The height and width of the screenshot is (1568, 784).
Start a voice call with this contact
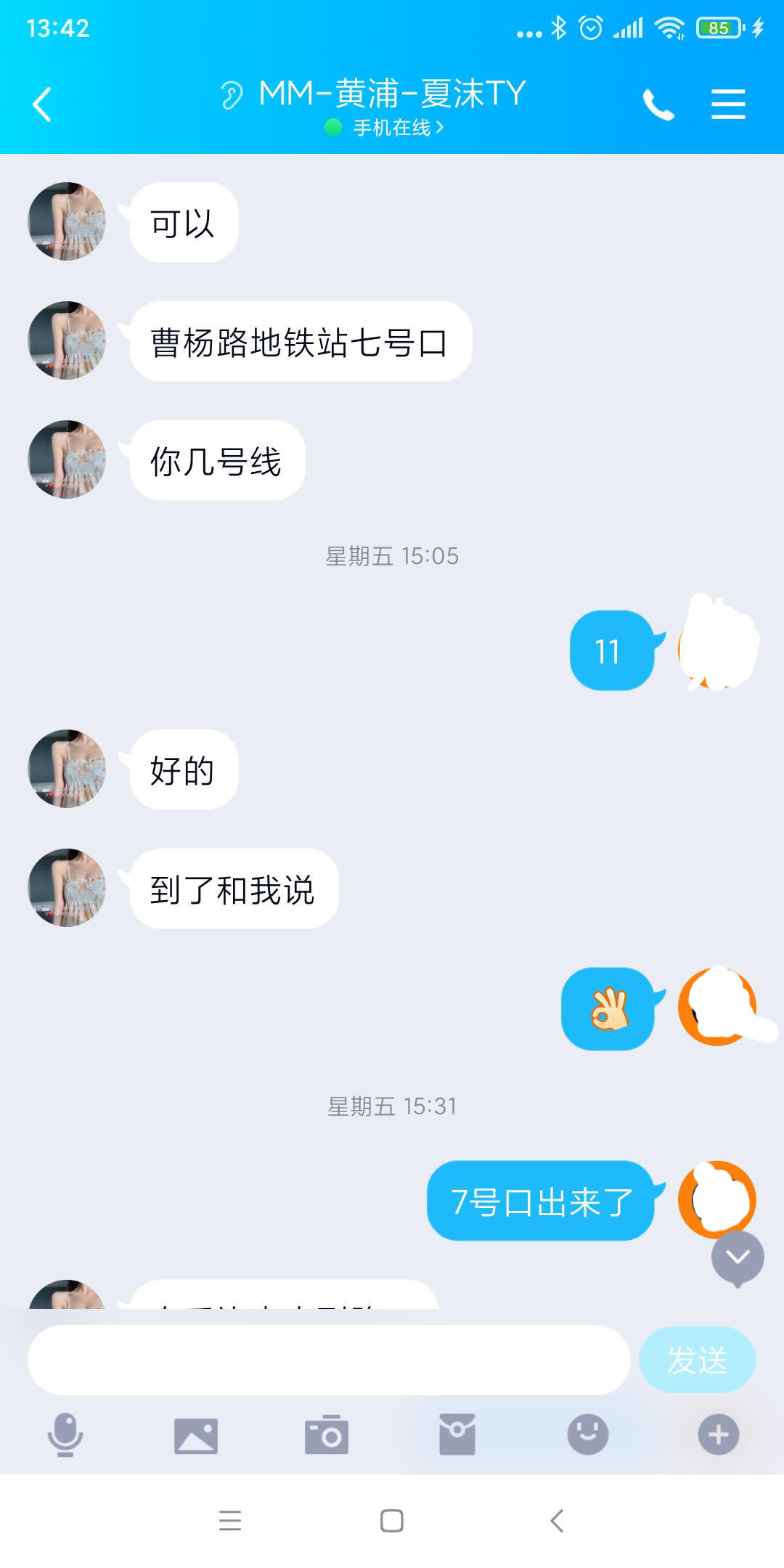pyautogui.click(x=658, y=105)
